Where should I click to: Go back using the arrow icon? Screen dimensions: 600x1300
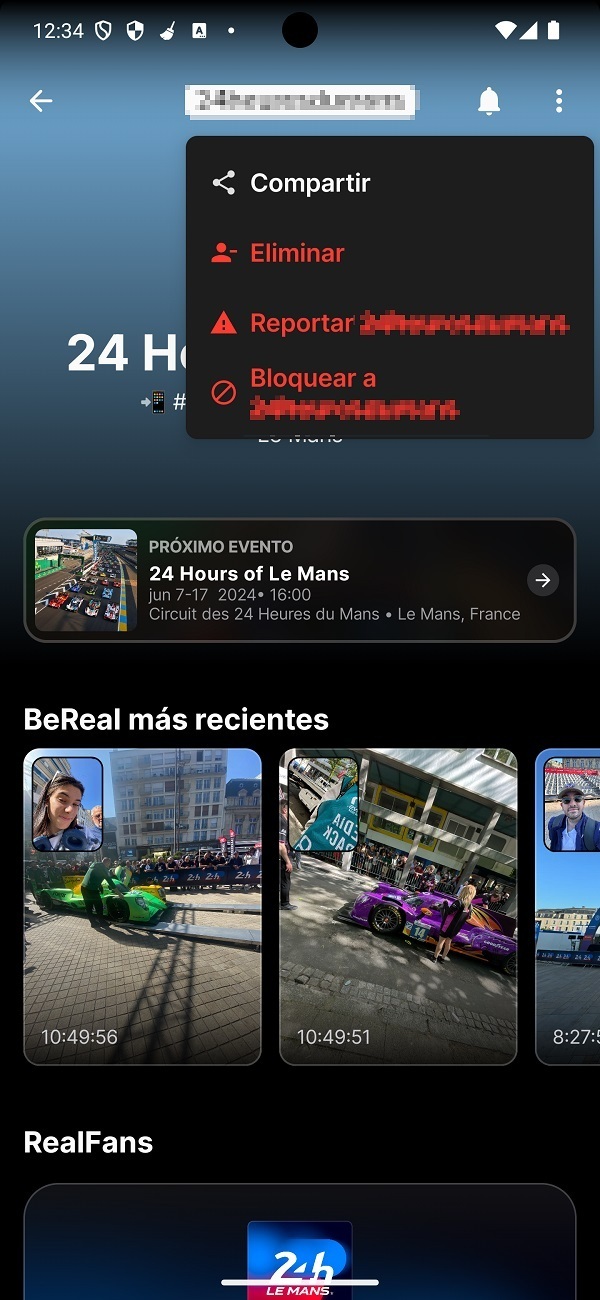pyautogui.click(x=41, y=101)
